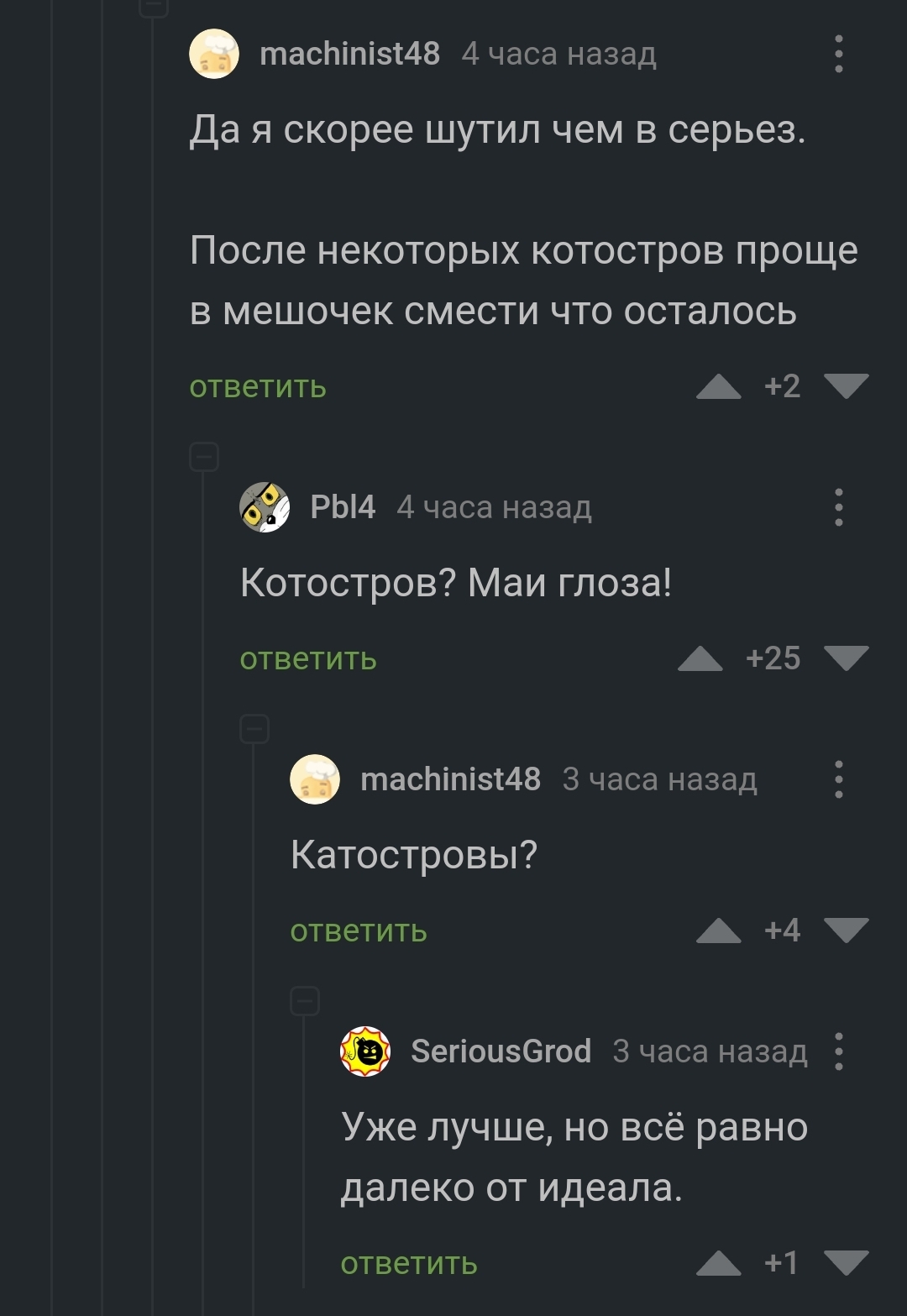Upvote SeriousGrod's comment rated +1
The width and height of the screenshot is (907, 1316).
(x=718, y=1264)
